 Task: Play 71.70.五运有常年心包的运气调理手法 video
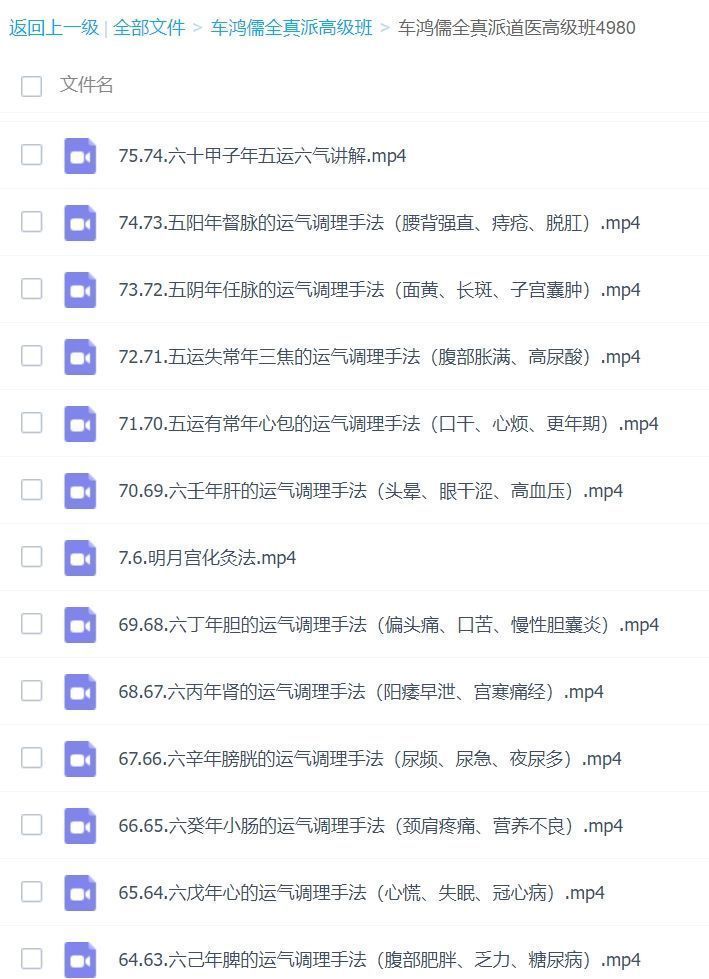(388, 424)
